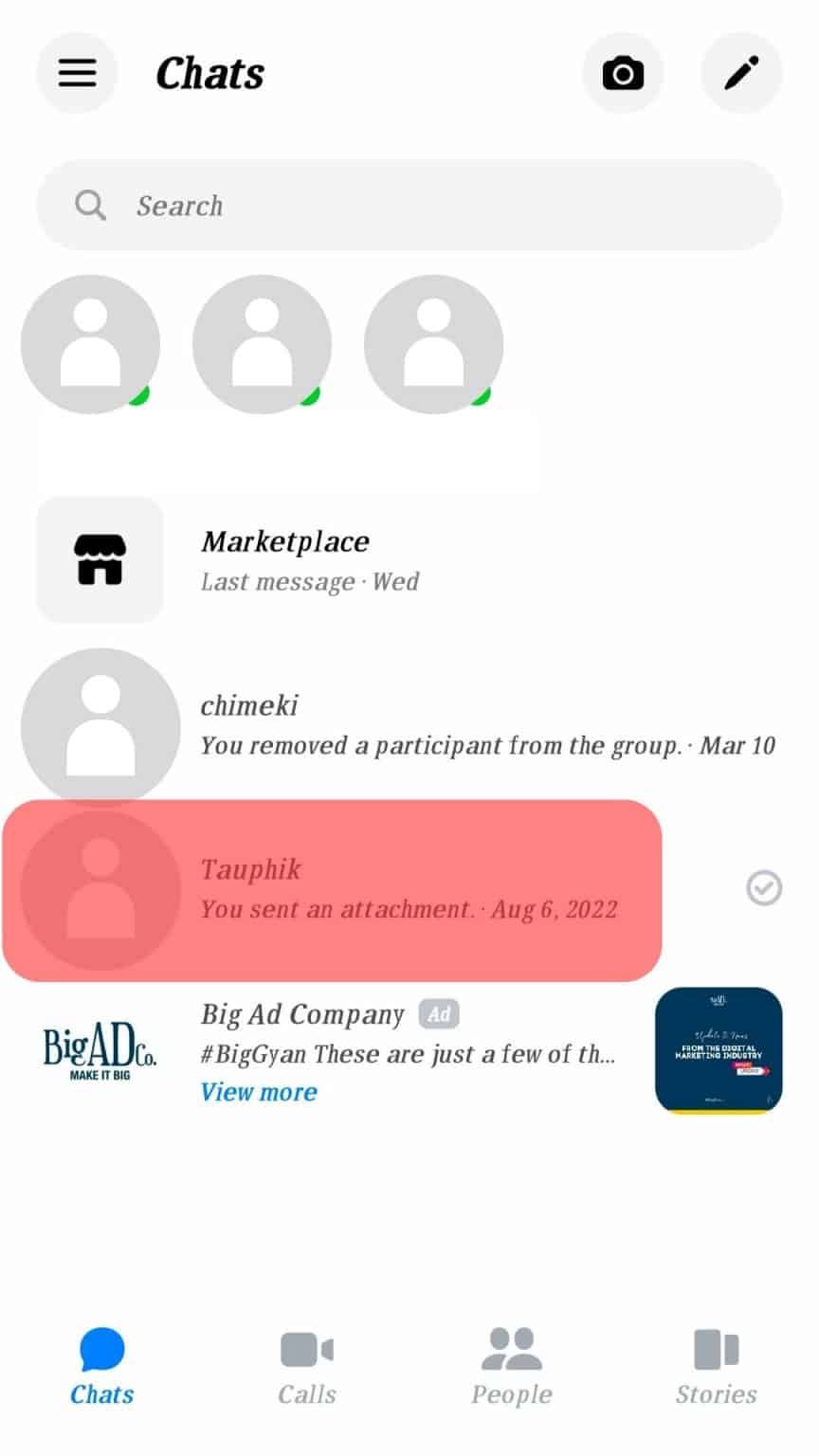The image size is (819, 1456).
Task: Open the hamburger menu
Action: coord(77,73)
